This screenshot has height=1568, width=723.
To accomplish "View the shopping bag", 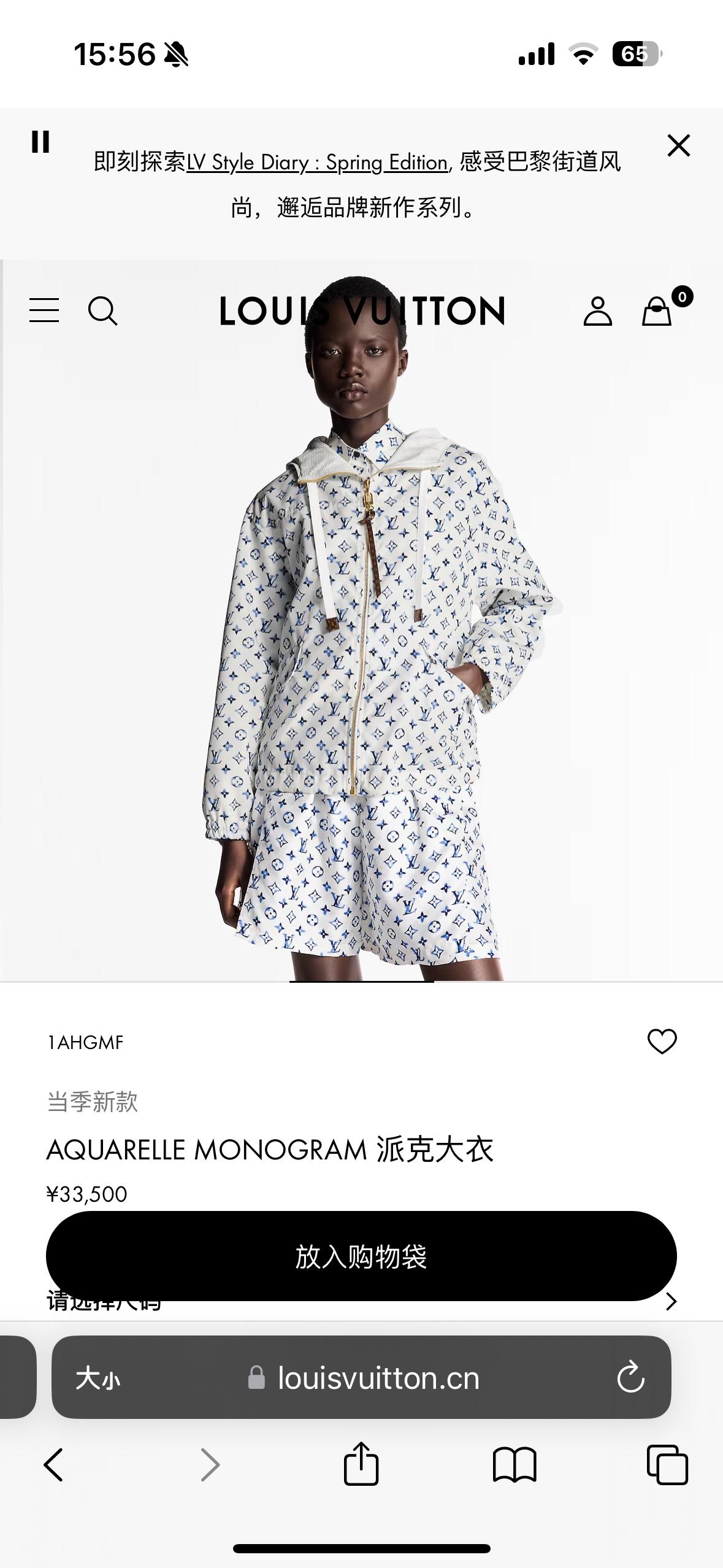I will tap(657, 310).
